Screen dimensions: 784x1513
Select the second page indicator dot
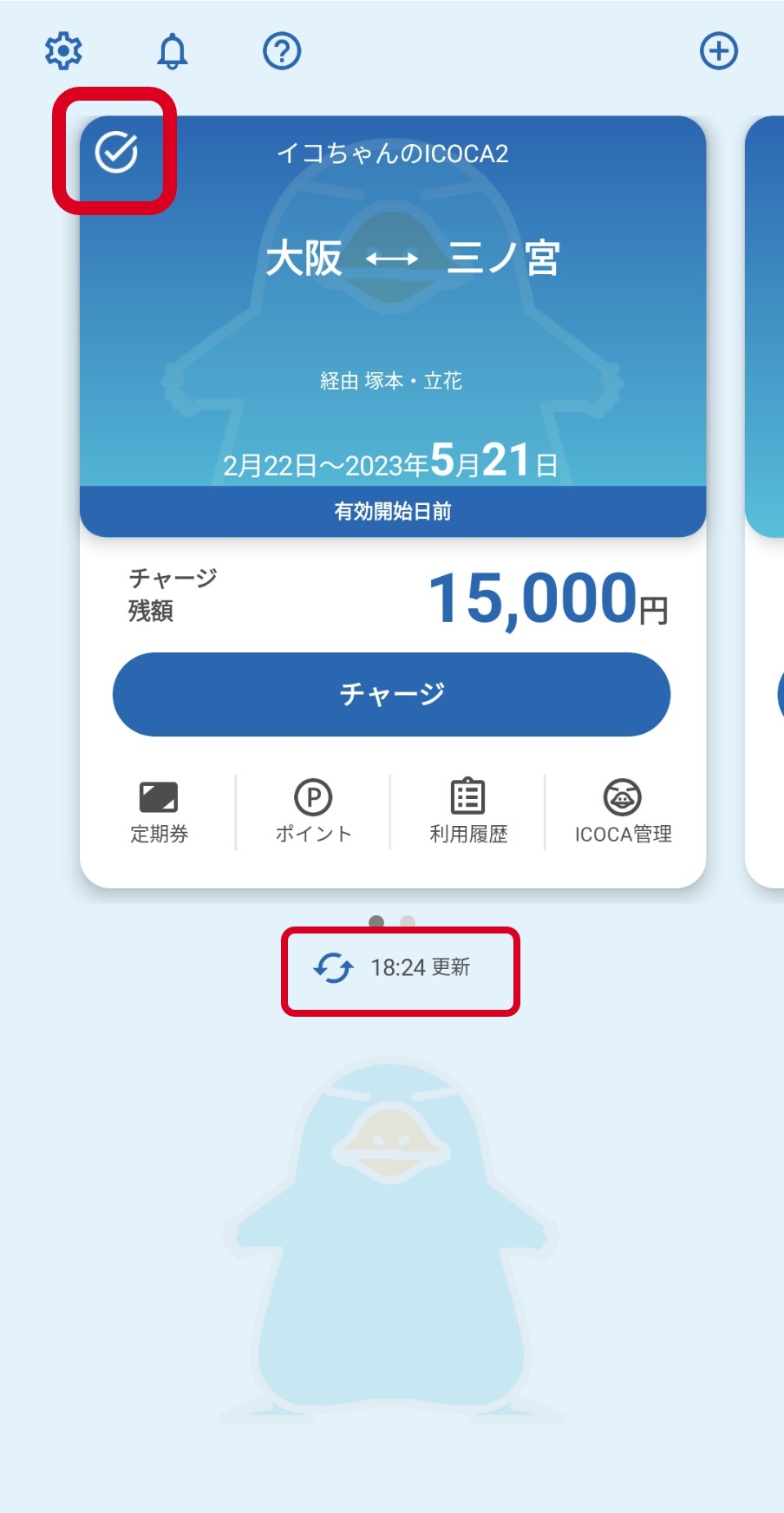click(x=408, y=921)
